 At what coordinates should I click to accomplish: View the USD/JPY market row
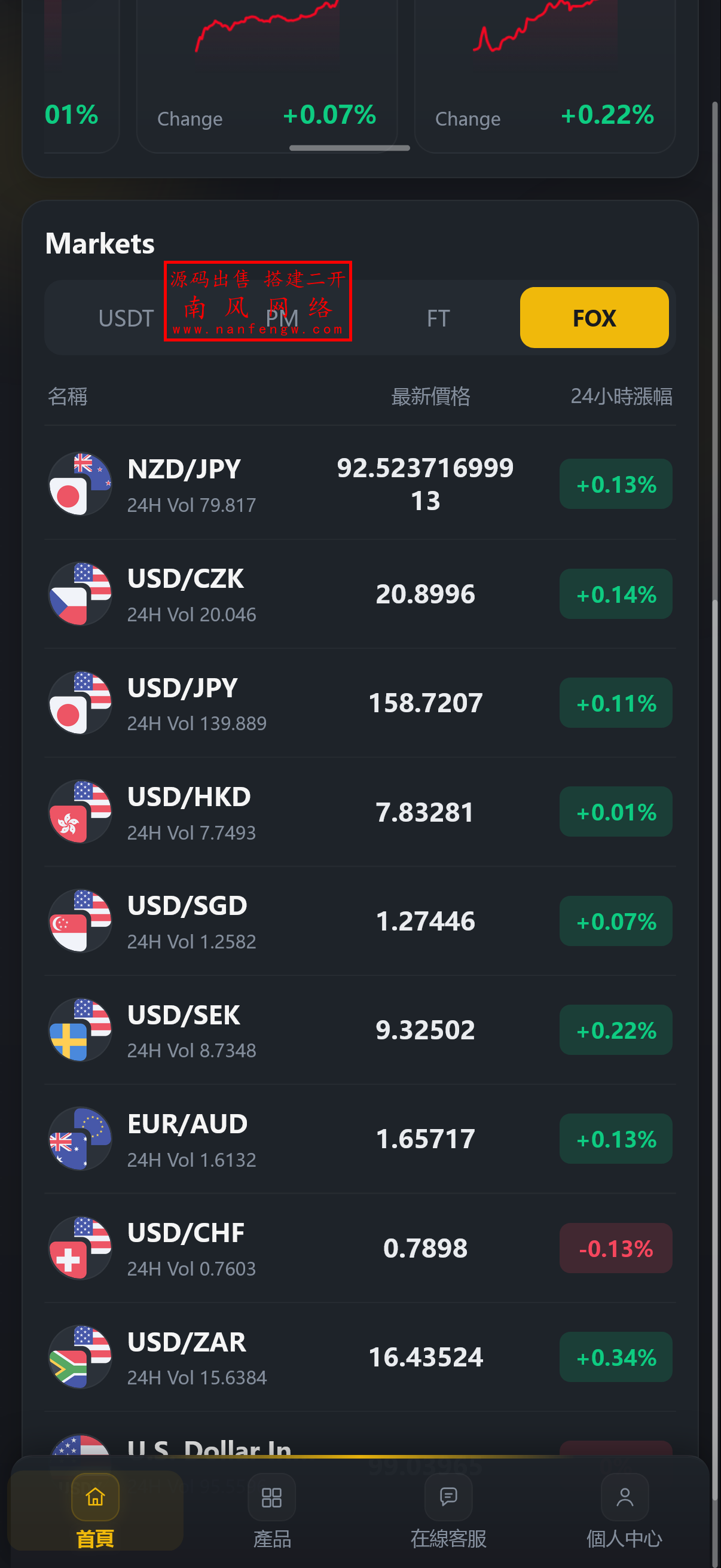tap(359, 703)
